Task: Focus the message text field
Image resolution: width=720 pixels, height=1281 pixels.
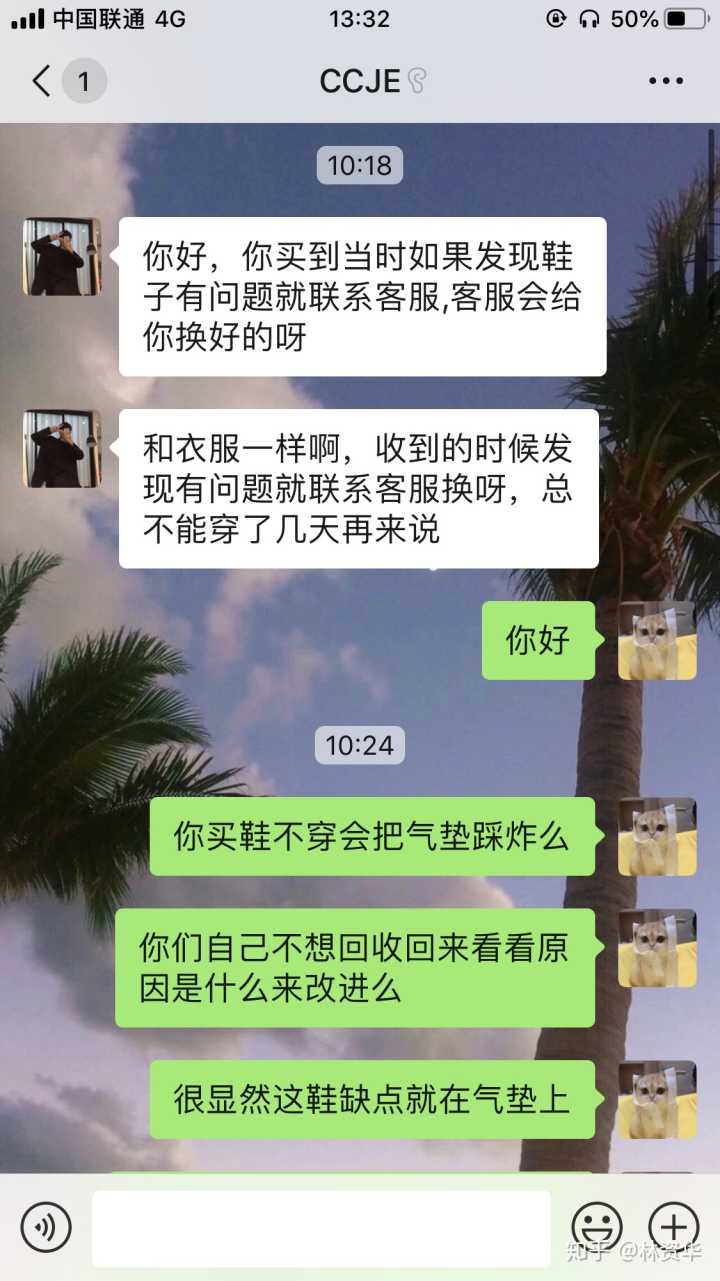Action: (x=321, y=1227)
